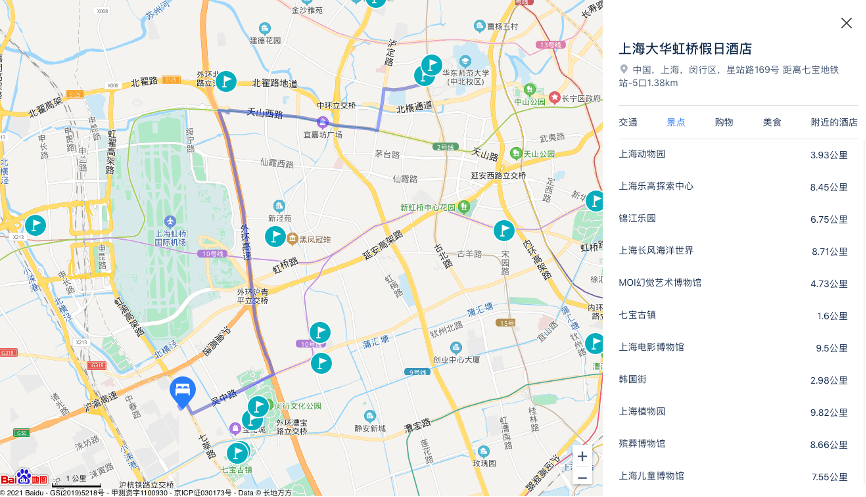Viewport: 866px width, 497px height.
Task: Open 上海长风海洋世界 entry
Action: point(656,250)
